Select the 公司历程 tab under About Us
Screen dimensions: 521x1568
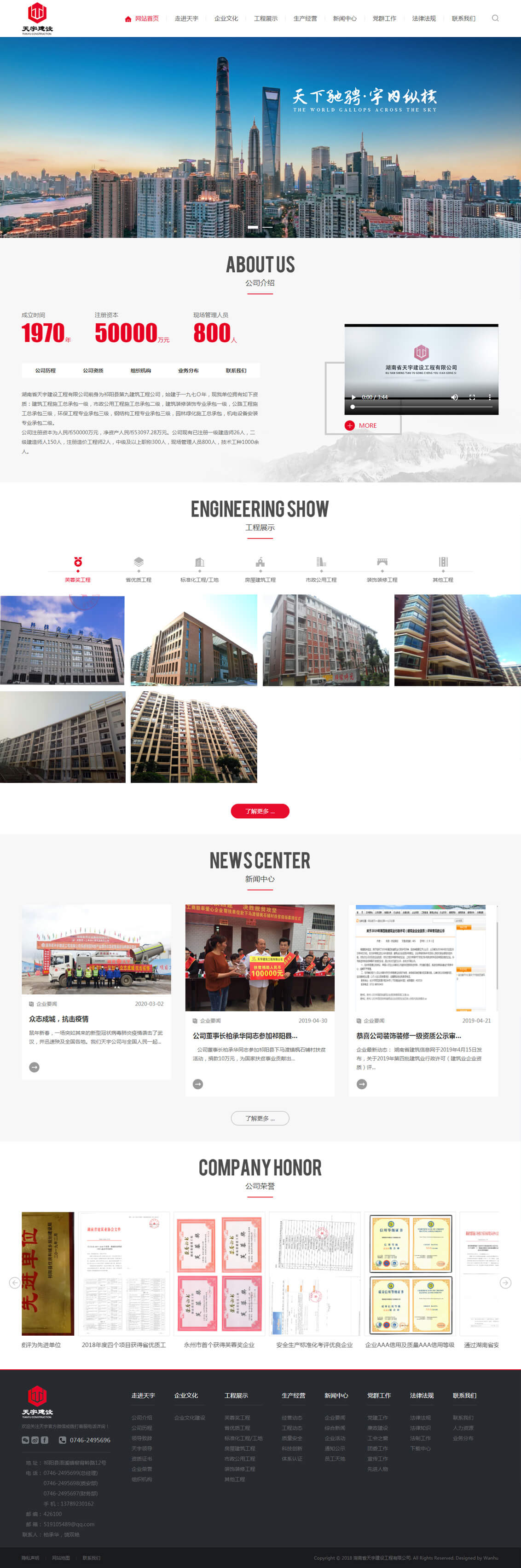click(45, 370)
